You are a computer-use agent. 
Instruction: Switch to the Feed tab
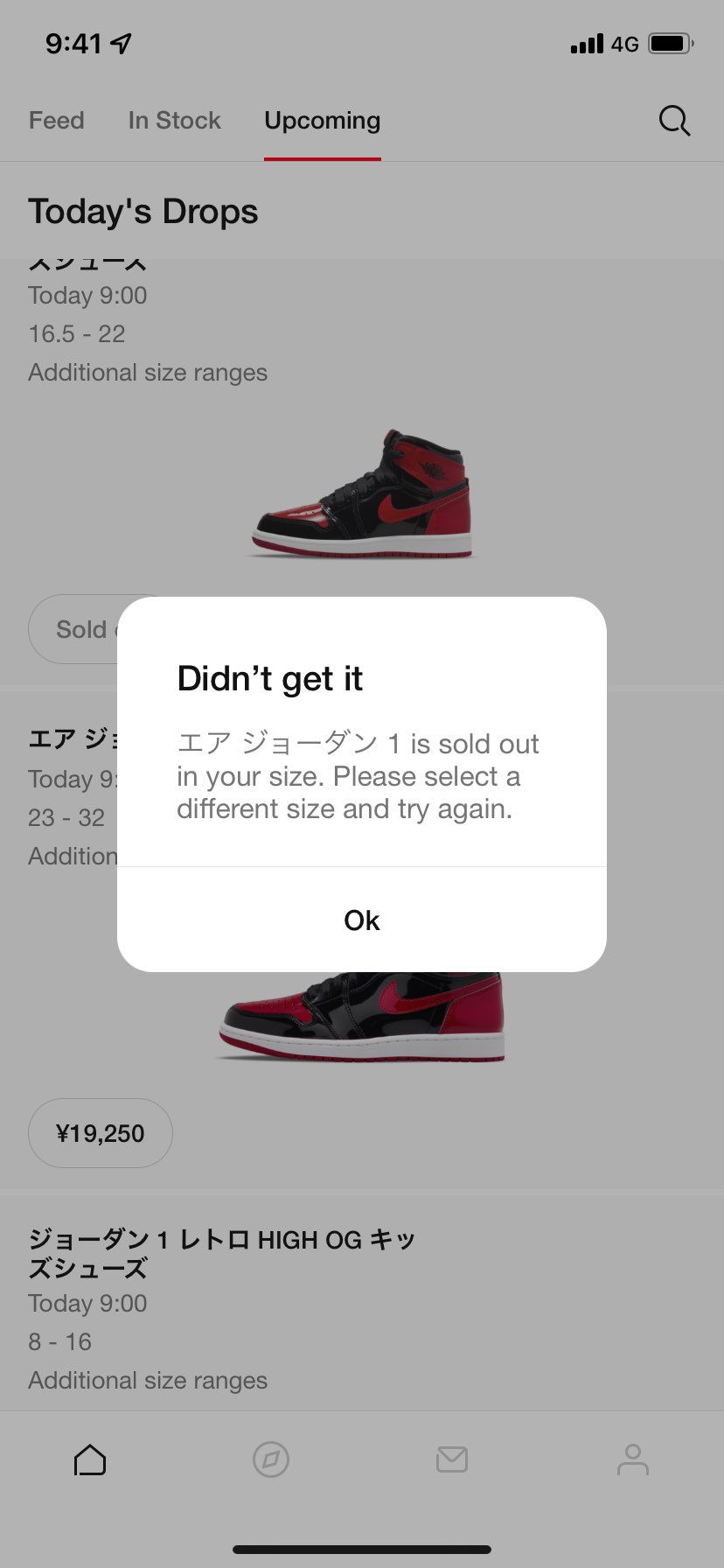coord(57,121)
